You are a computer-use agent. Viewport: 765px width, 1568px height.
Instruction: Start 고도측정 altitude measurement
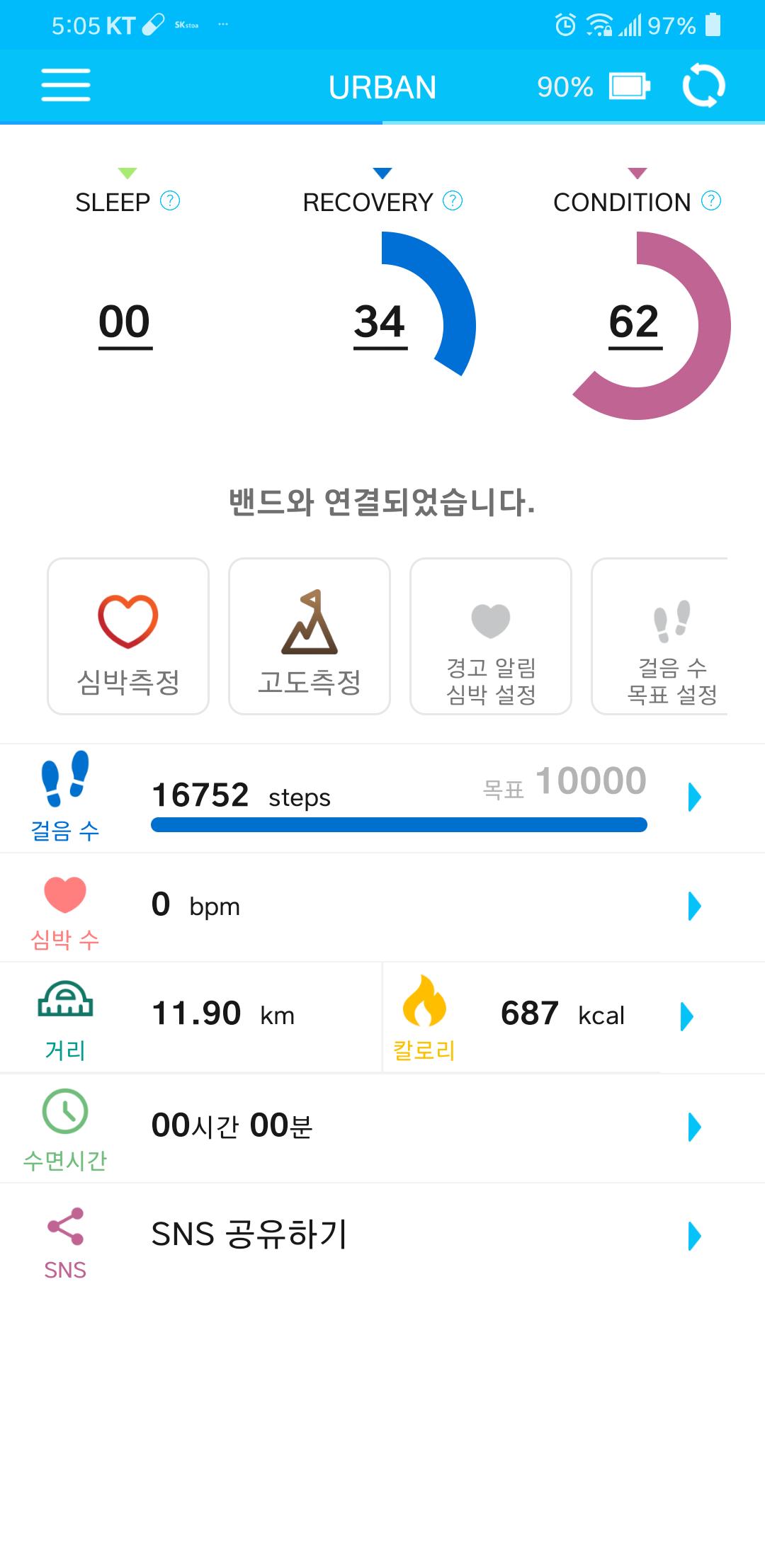click(310, 636)
